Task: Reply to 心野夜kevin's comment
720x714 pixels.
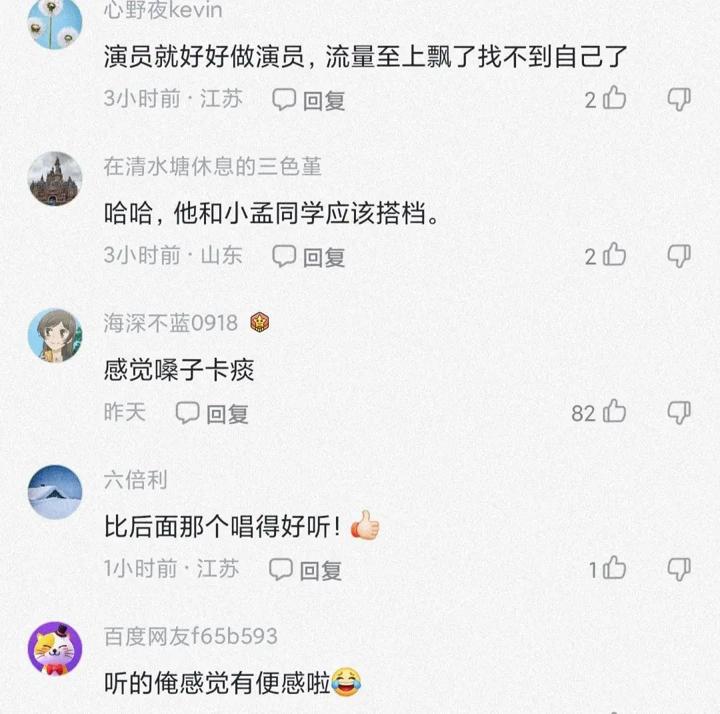Action: 309,100
